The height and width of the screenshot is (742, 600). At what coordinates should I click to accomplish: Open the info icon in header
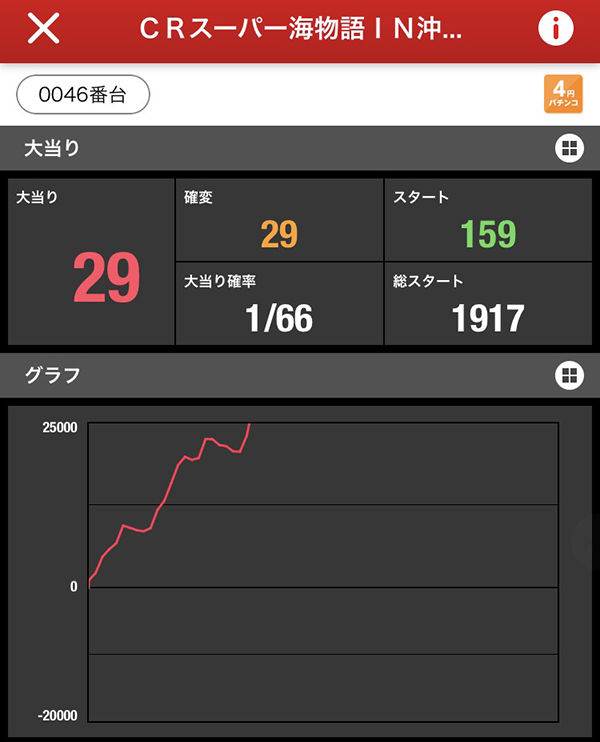pos(555,29)
